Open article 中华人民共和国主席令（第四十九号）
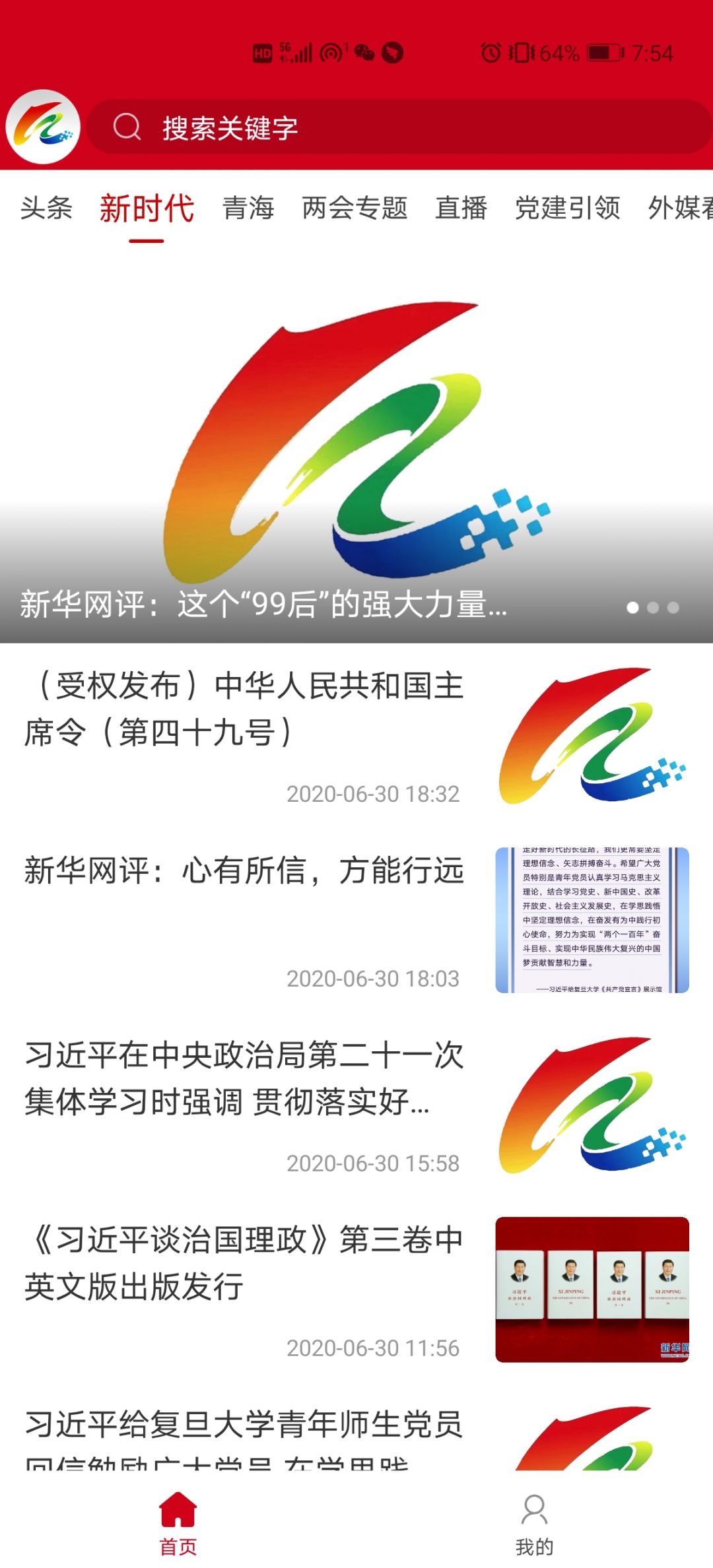The image size is (713, 1568). pos(356,735)
